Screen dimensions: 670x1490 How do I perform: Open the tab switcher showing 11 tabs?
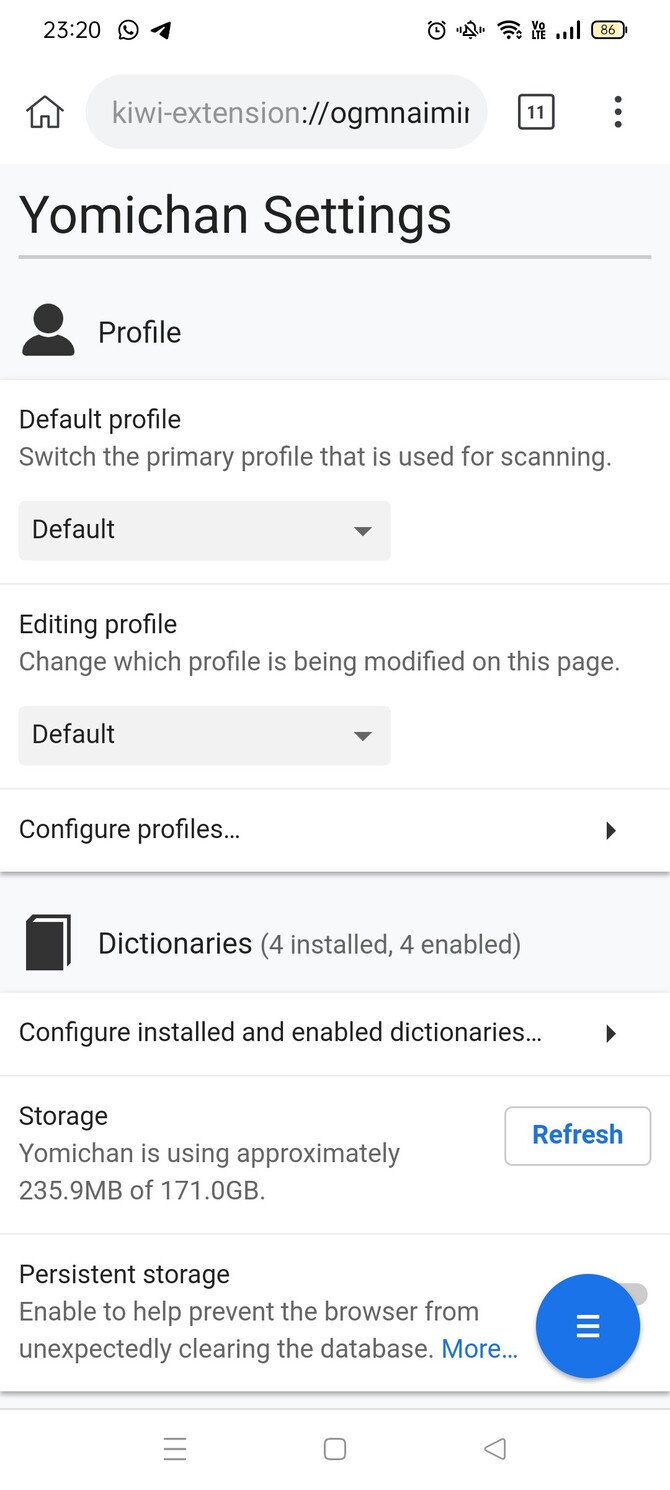pos(536,112)
